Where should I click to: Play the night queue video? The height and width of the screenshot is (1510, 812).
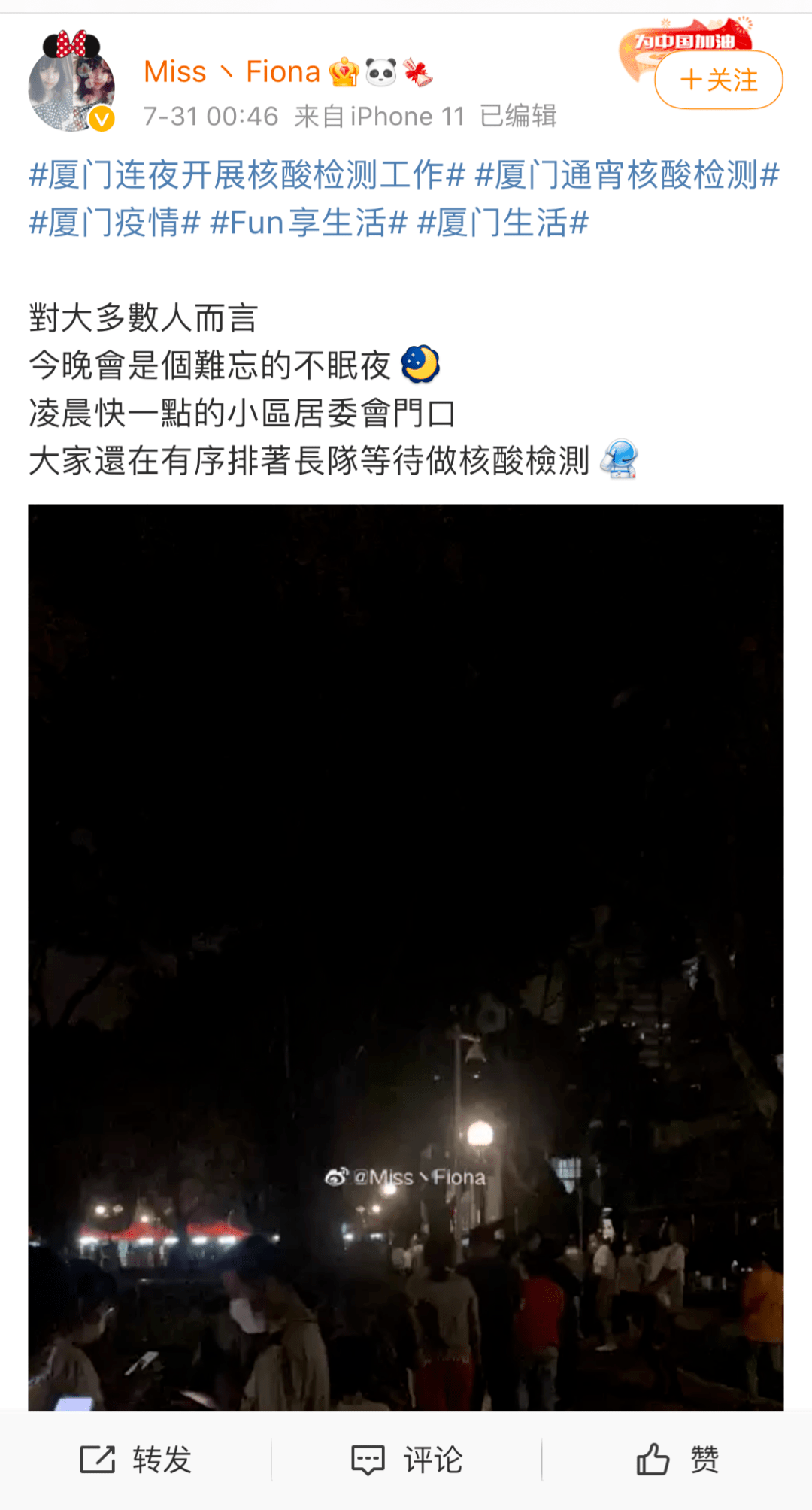click(x=406, y=957)
